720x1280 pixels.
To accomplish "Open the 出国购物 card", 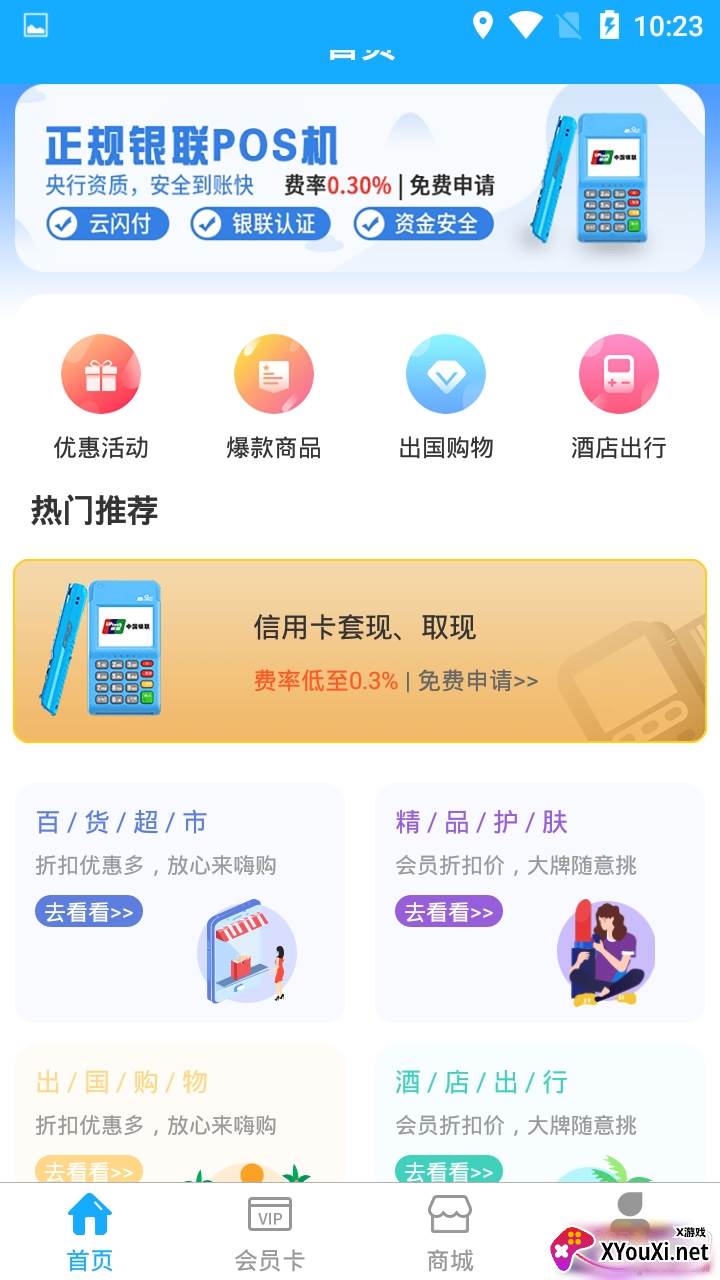I will point(180,1112).
